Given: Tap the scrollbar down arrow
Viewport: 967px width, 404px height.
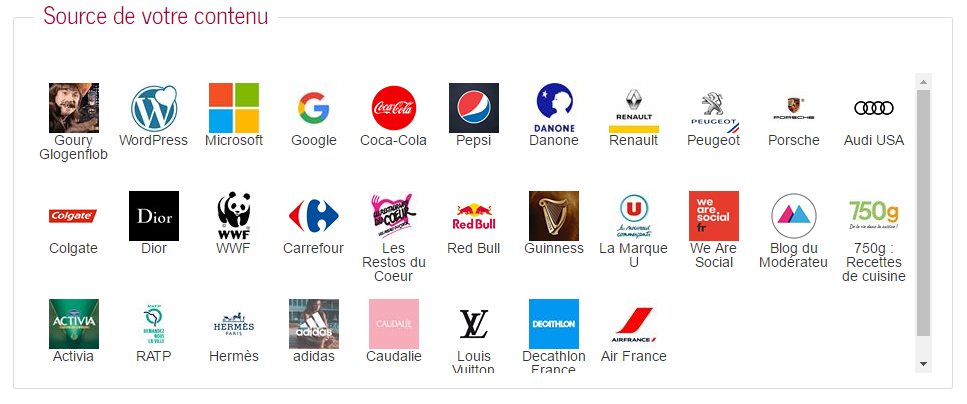Looking at the screenshot, I should (x=923, y=364).
